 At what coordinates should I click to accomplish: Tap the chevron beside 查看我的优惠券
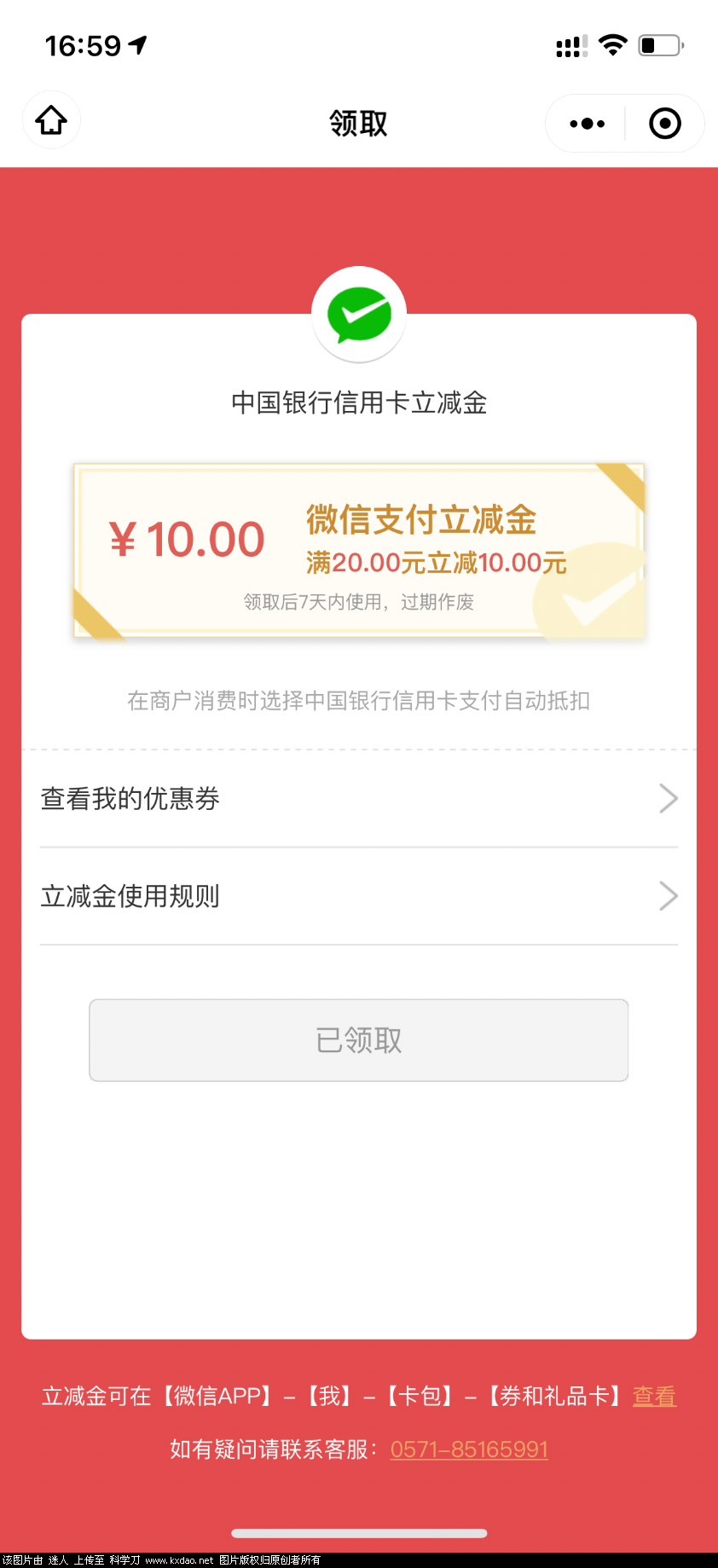coord(669,798)
